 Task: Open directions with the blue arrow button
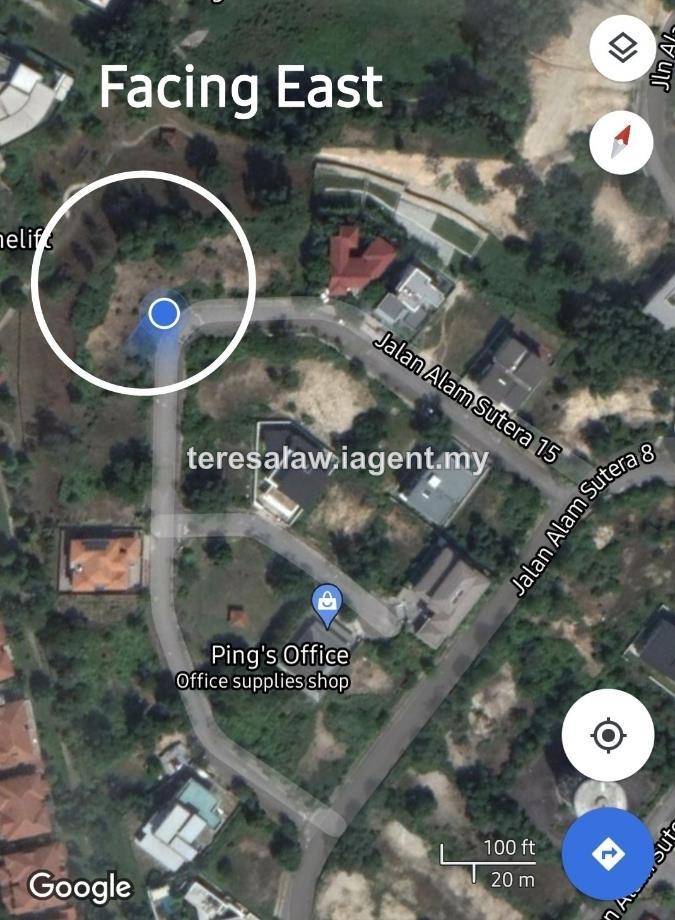pos(608,854)
